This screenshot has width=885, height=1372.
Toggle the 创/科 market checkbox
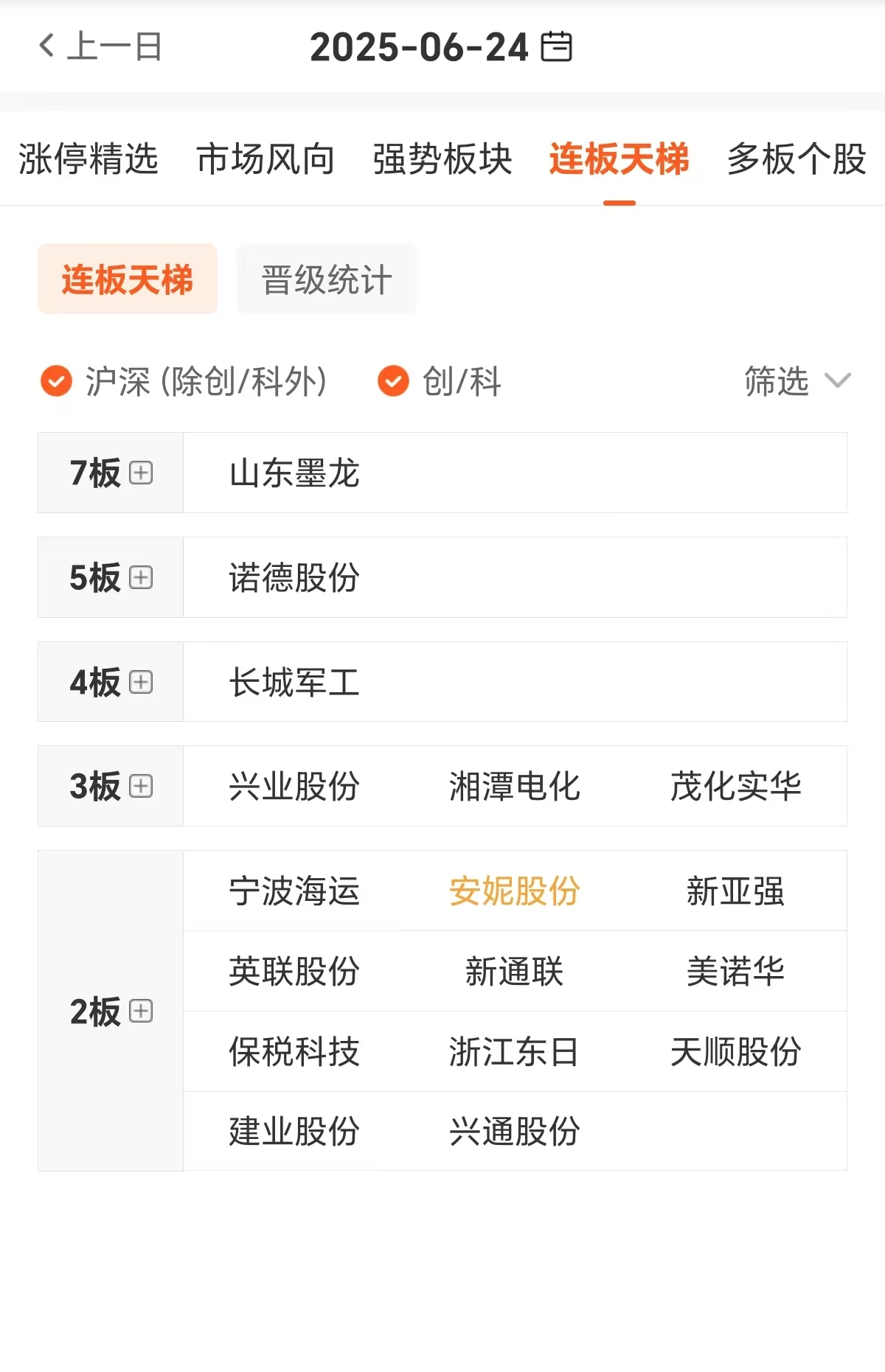click(393, 382)
